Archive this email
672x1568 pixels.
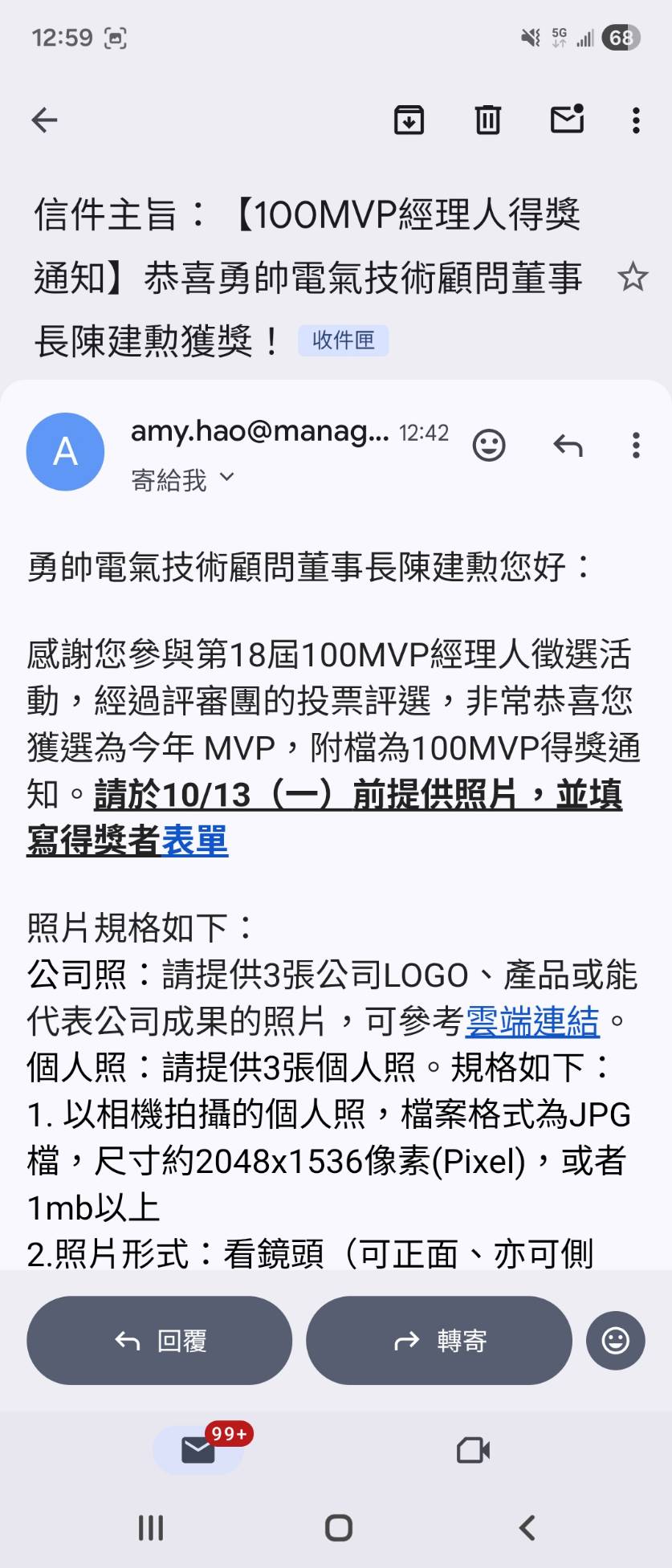pyautogui.click(x=409, y=120)
